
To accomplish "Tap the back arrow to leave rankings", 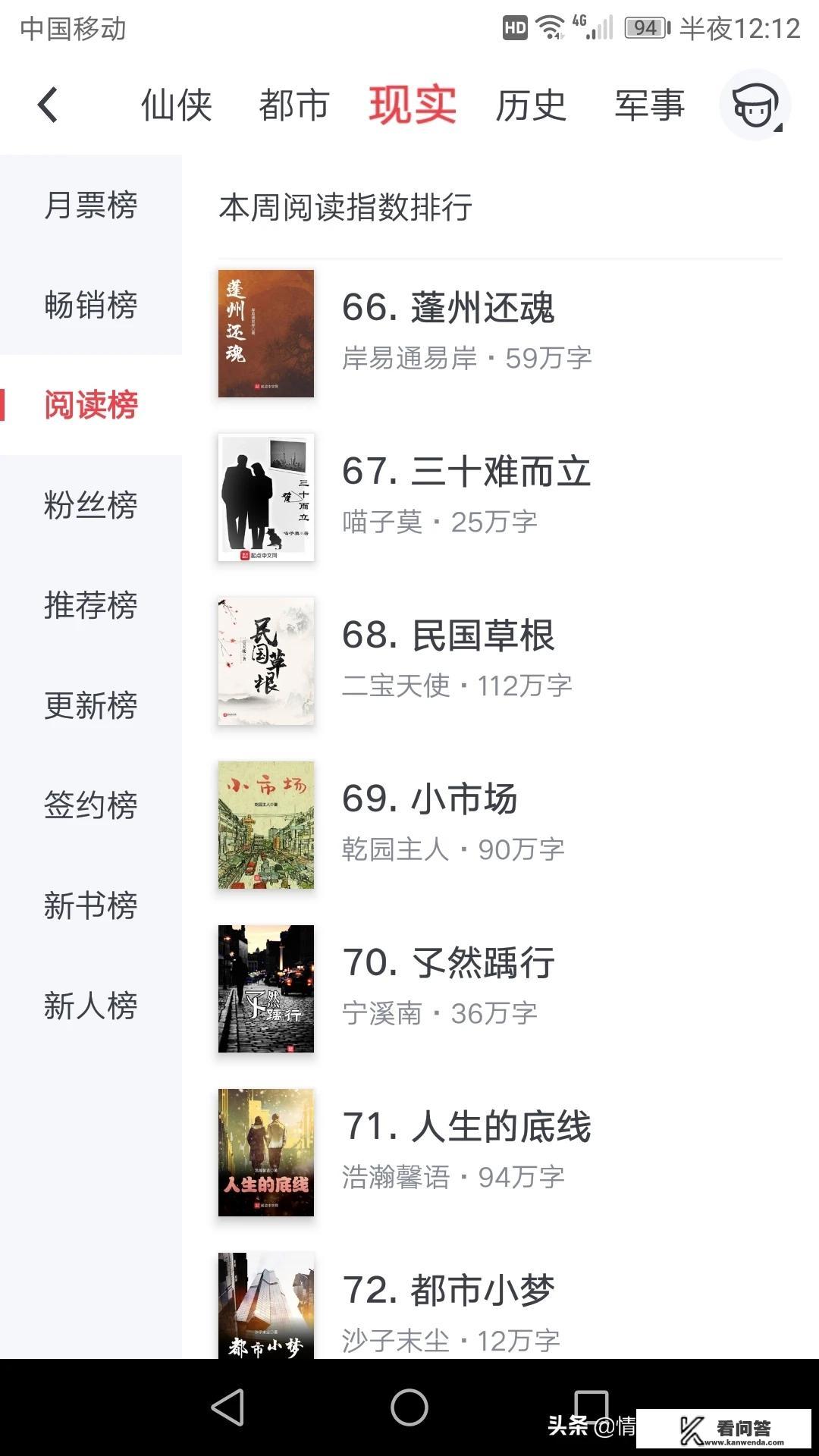I will point(47,104).
